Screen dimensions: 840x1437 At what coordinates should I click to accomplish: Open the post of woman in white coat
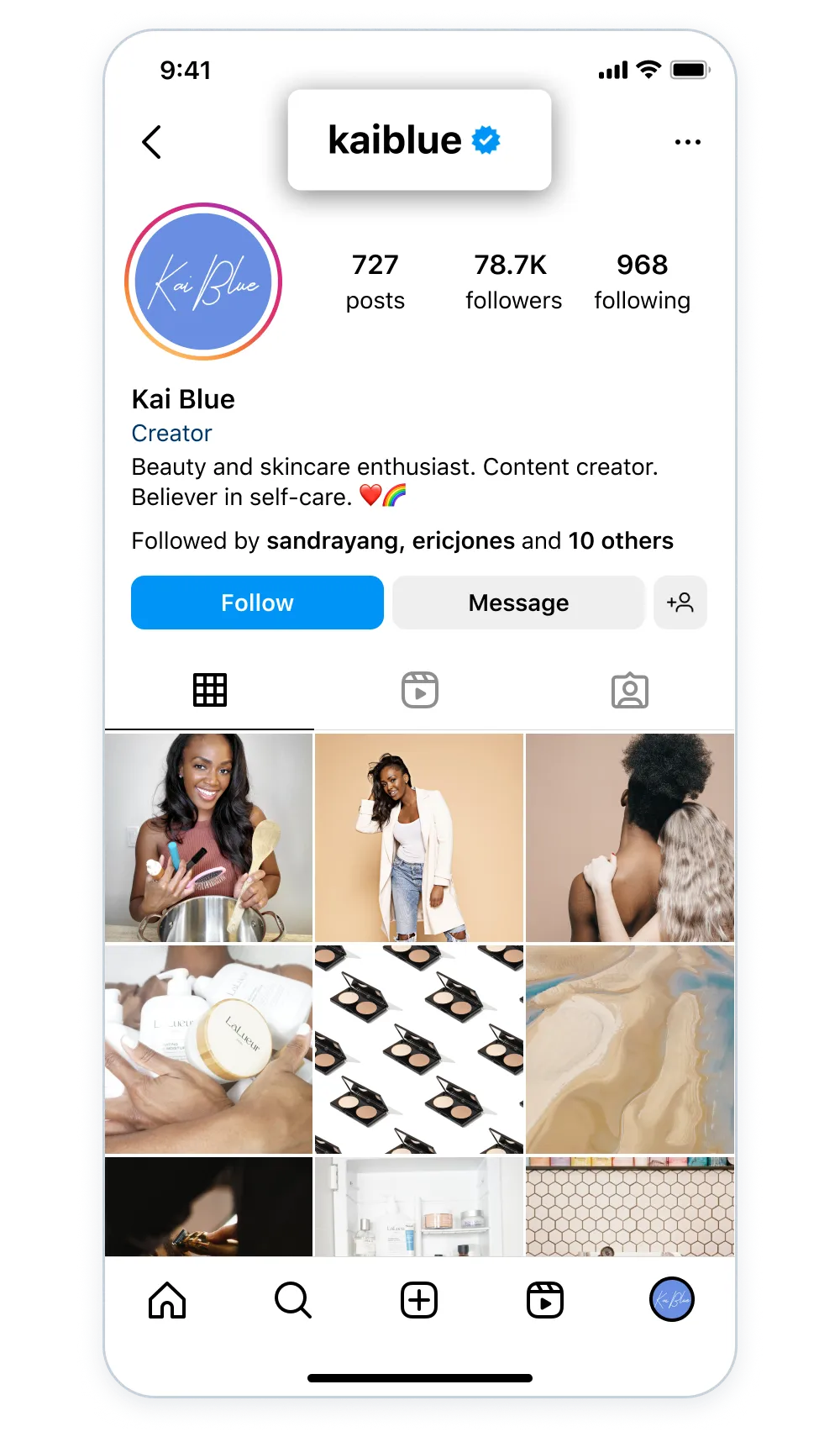(x=419, y=838)
